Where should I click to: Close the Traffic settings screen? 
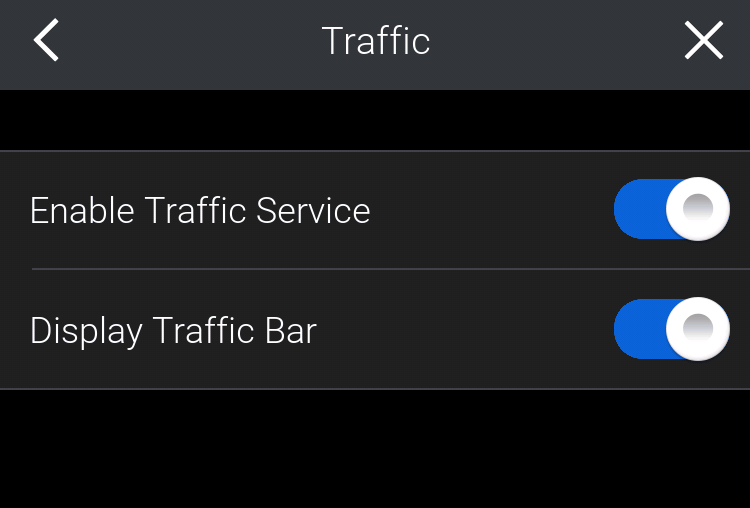(703, 42)
